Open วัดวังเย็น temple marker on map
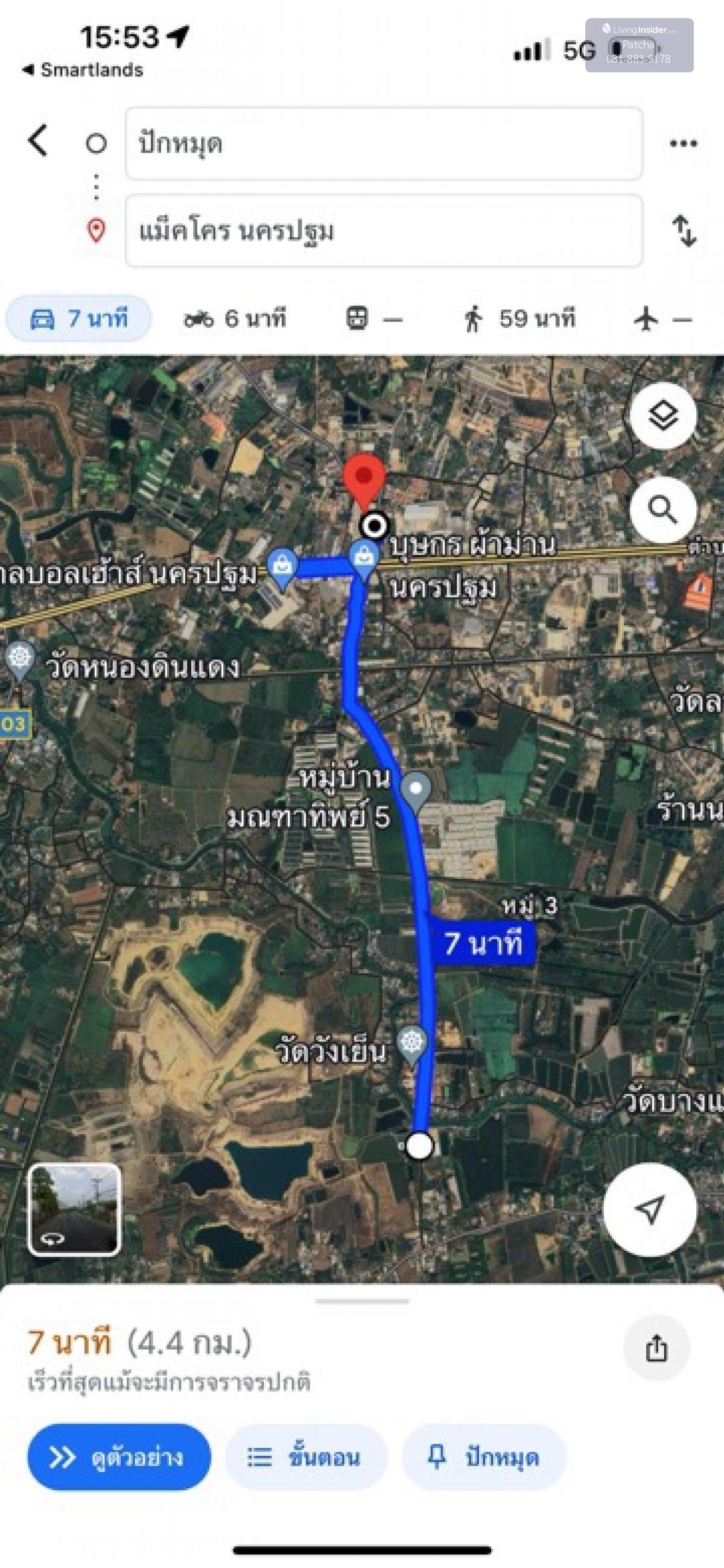The width and height of the screenshot is (724, 1568). (x=412, y=1043)
